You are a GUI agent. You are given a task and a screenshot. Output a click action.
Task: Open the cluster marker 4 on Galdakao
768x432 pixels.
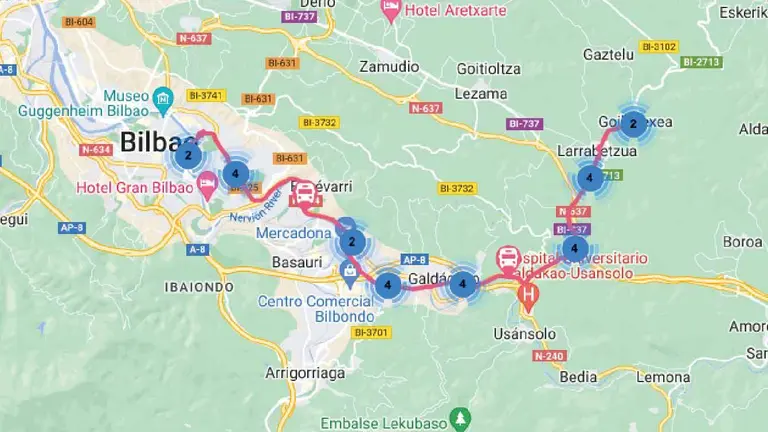(x=461, y=285)
